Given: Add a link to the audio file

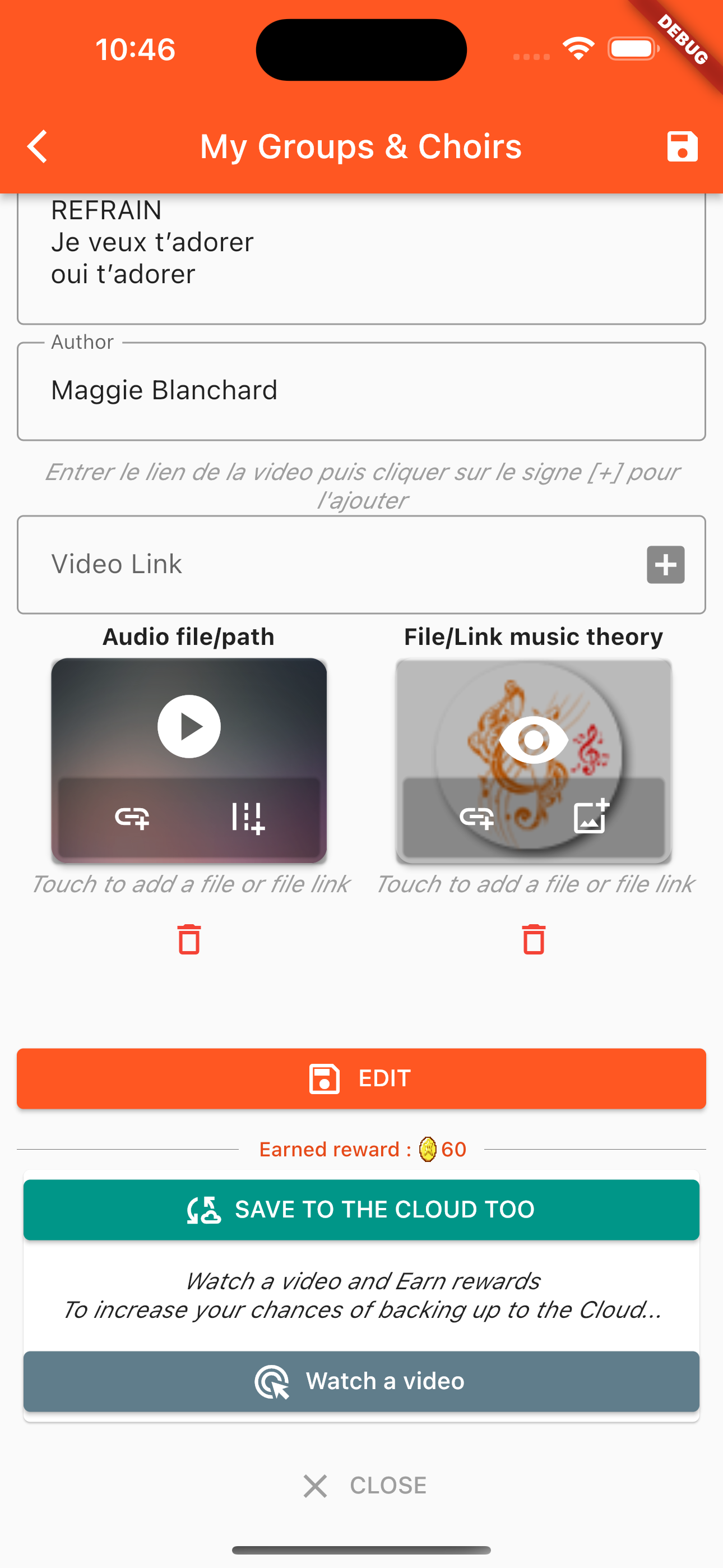Looking at the screenshot, I should (x=132, y=817).
